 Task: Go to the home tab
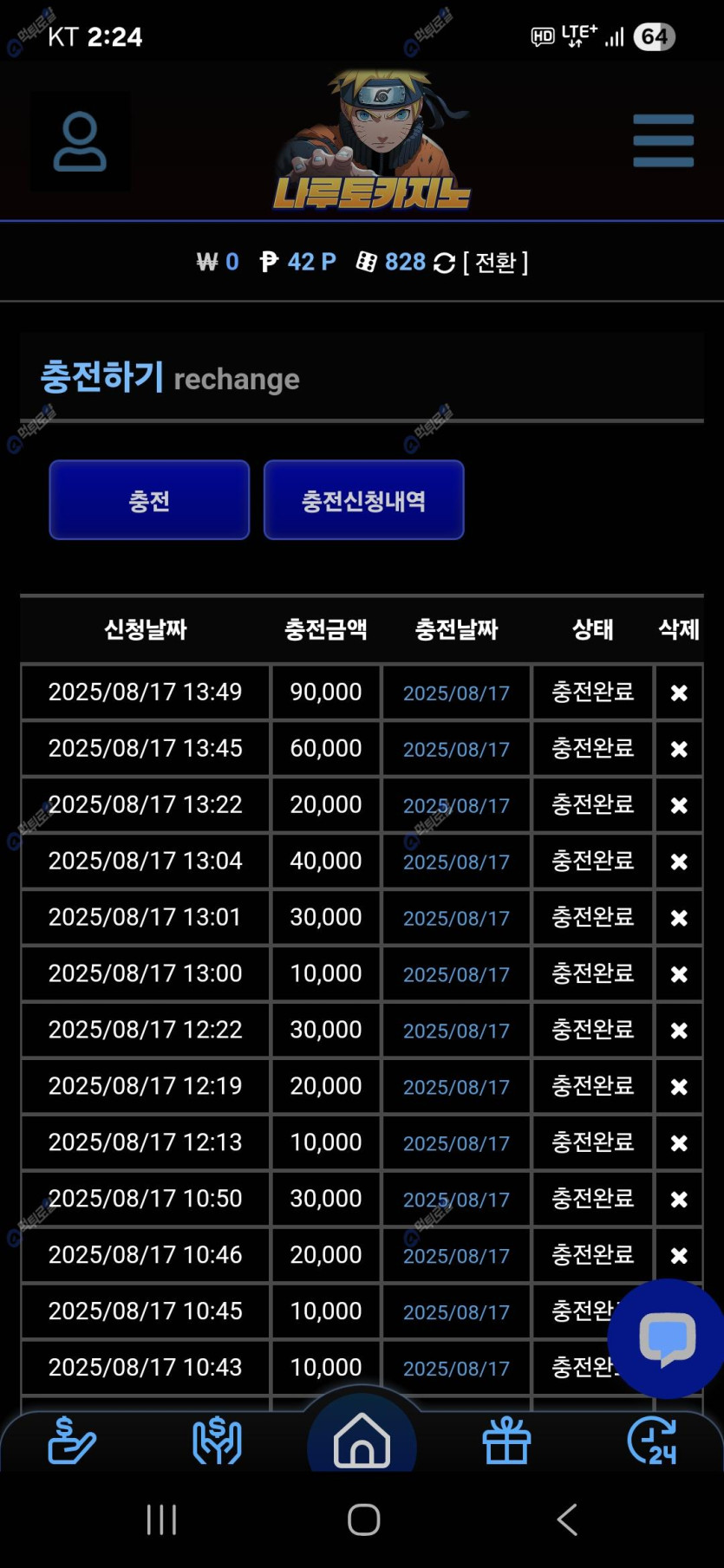[x=362, y=1441]
